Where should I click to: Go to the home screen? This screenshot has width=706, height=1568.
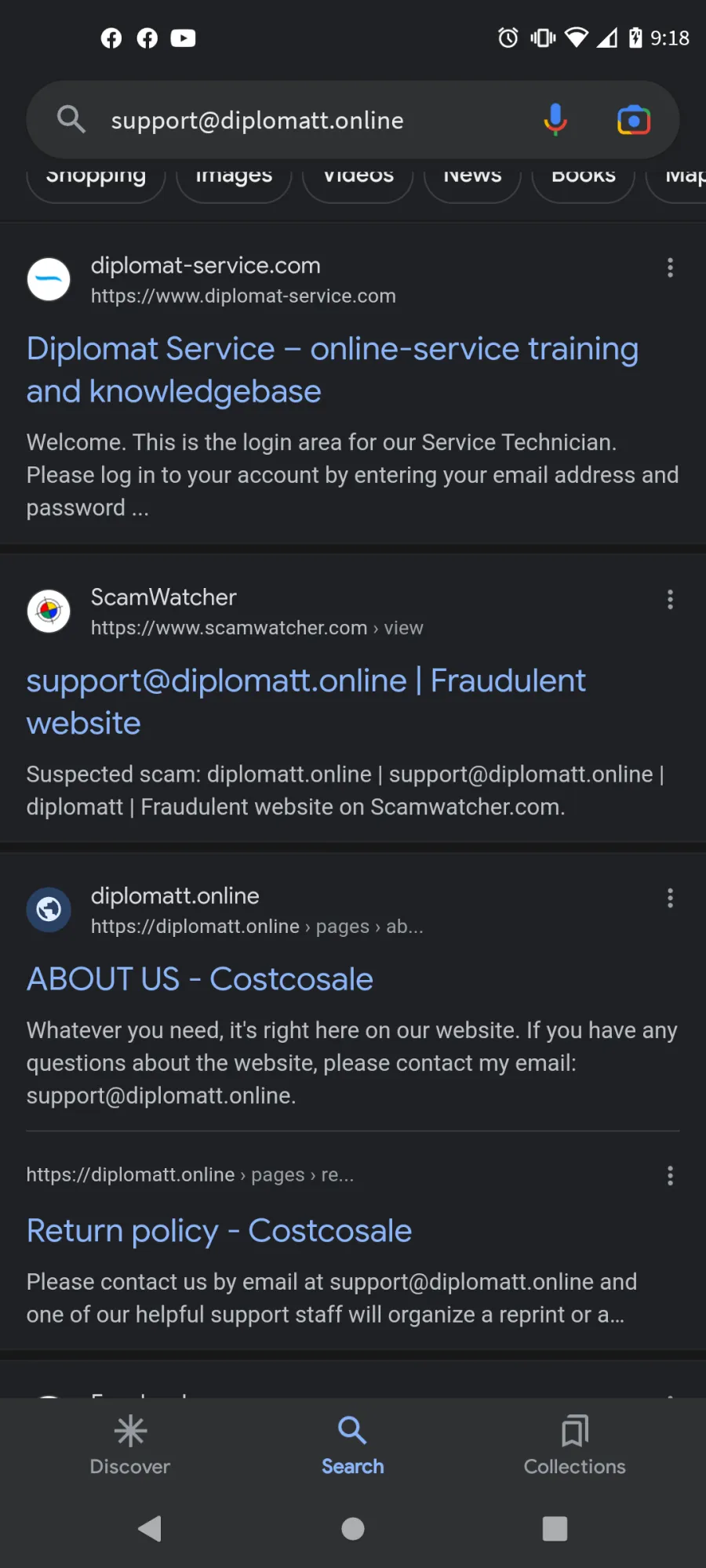point(353,1528)
